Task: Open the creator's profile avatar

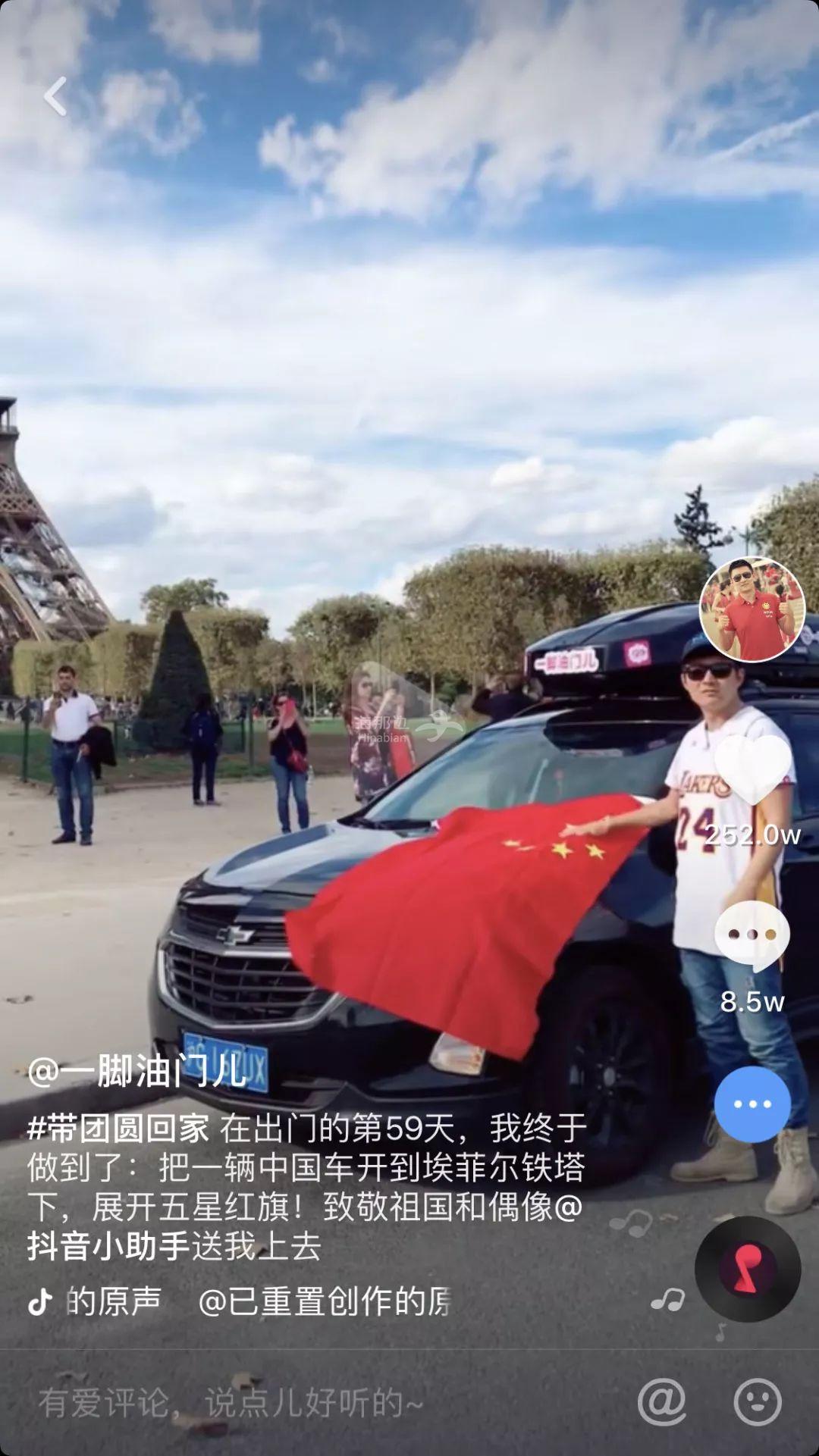Action: tap(752, 610)
